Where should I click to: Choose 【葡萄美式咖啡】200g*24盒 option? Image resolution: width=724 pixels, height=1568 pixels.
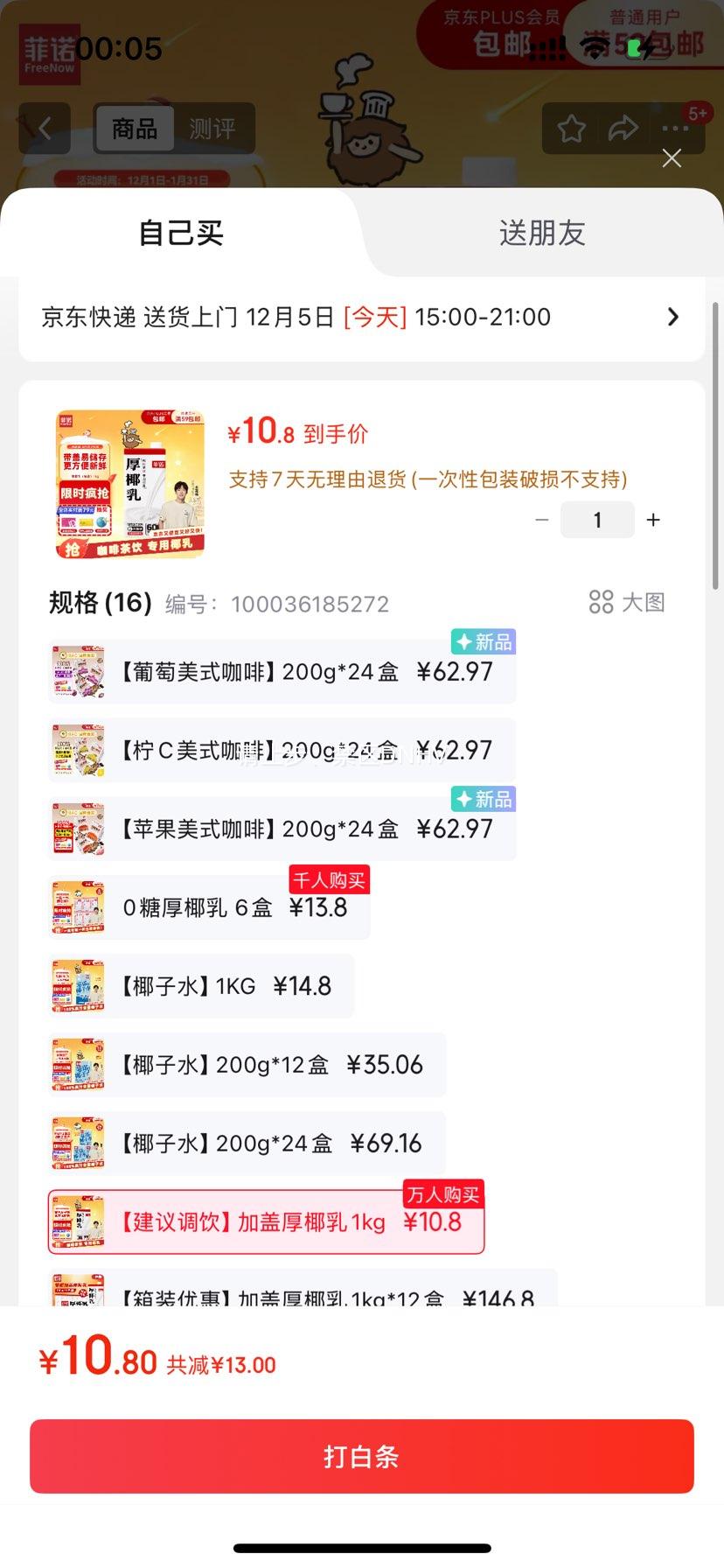pos(282,672)
